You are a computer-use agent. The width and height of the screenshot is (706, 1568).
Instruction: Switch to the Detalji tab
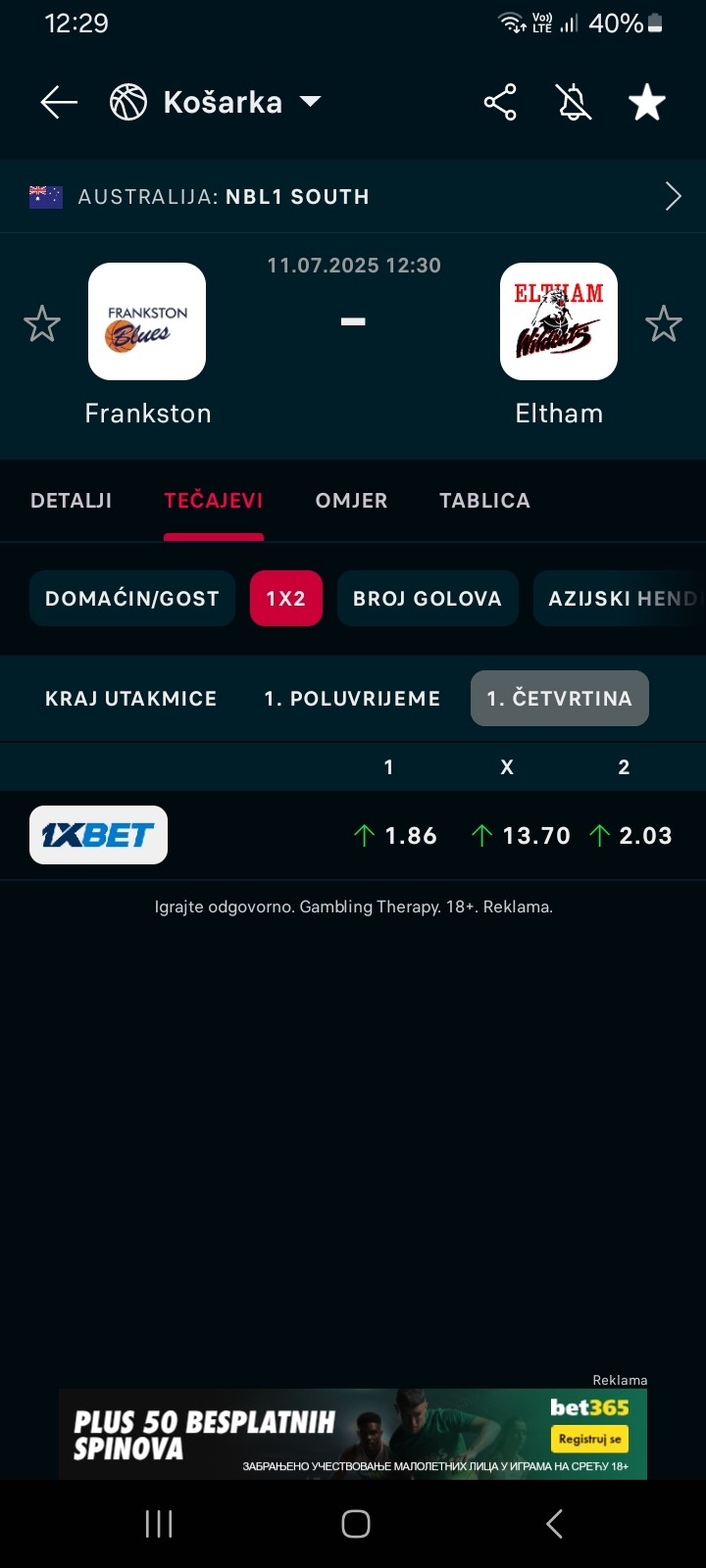click(x=71, y=501)
